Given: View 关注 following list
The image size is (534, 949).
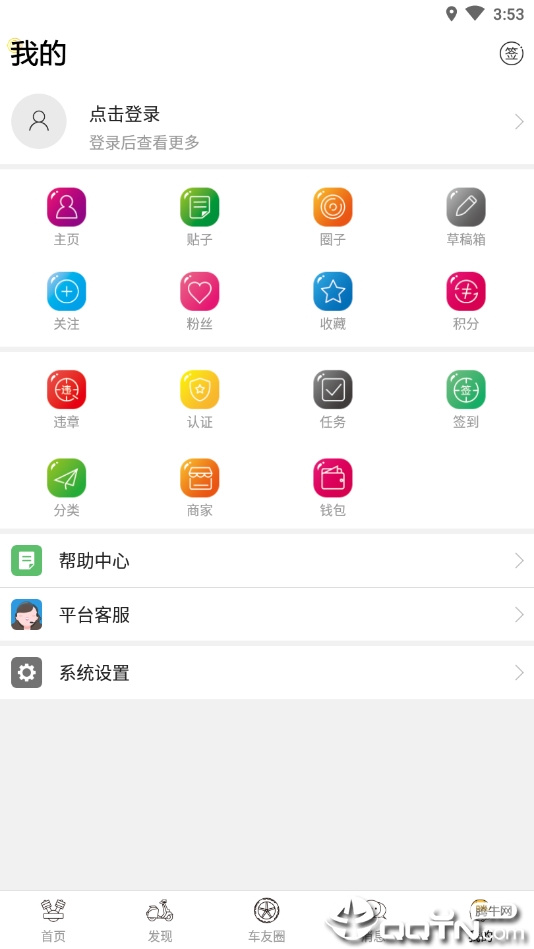Looking at the screenshot, I should pos(67,301).
